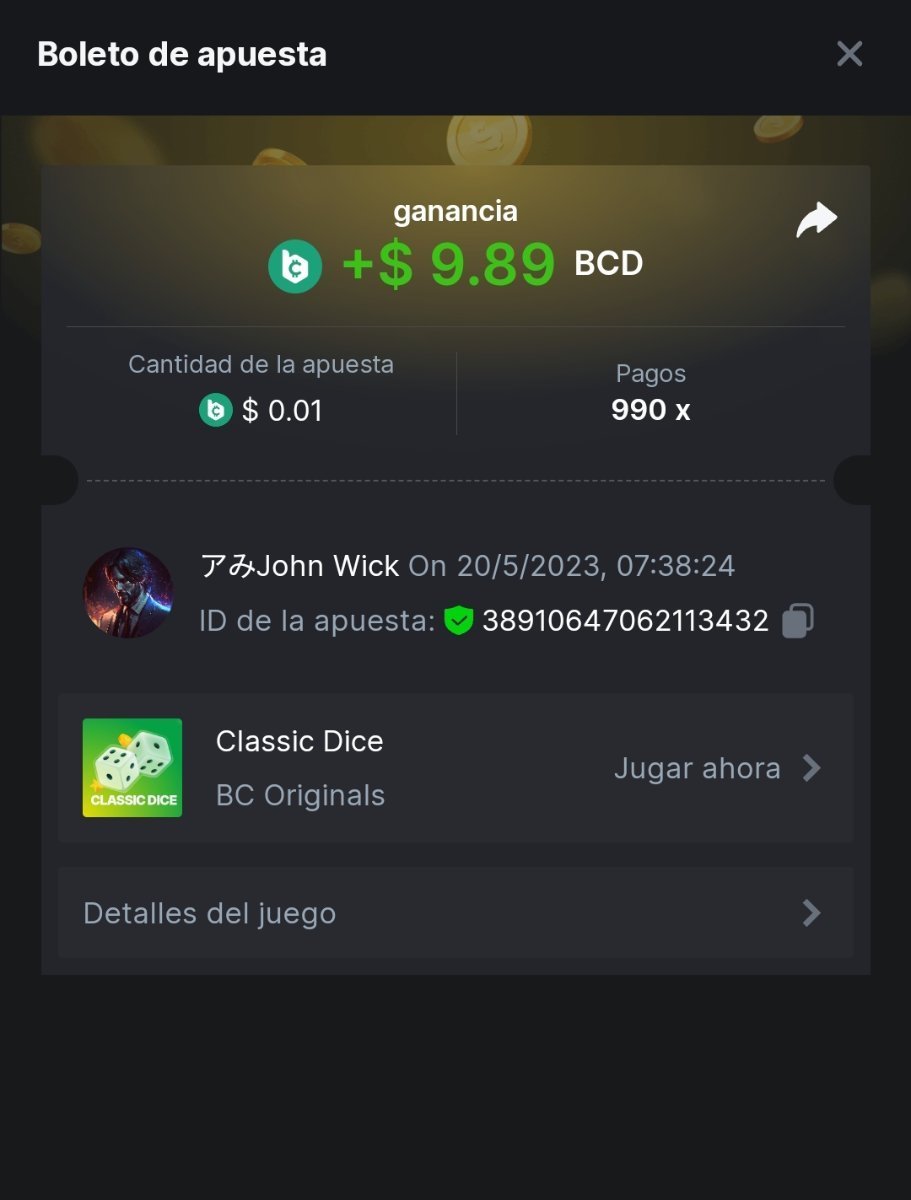Image resolution: width=911 pixels, height=1200 pixels.
Task: Open the player's profile avatar
Action: pyautogui.click(x=127, y=592)
